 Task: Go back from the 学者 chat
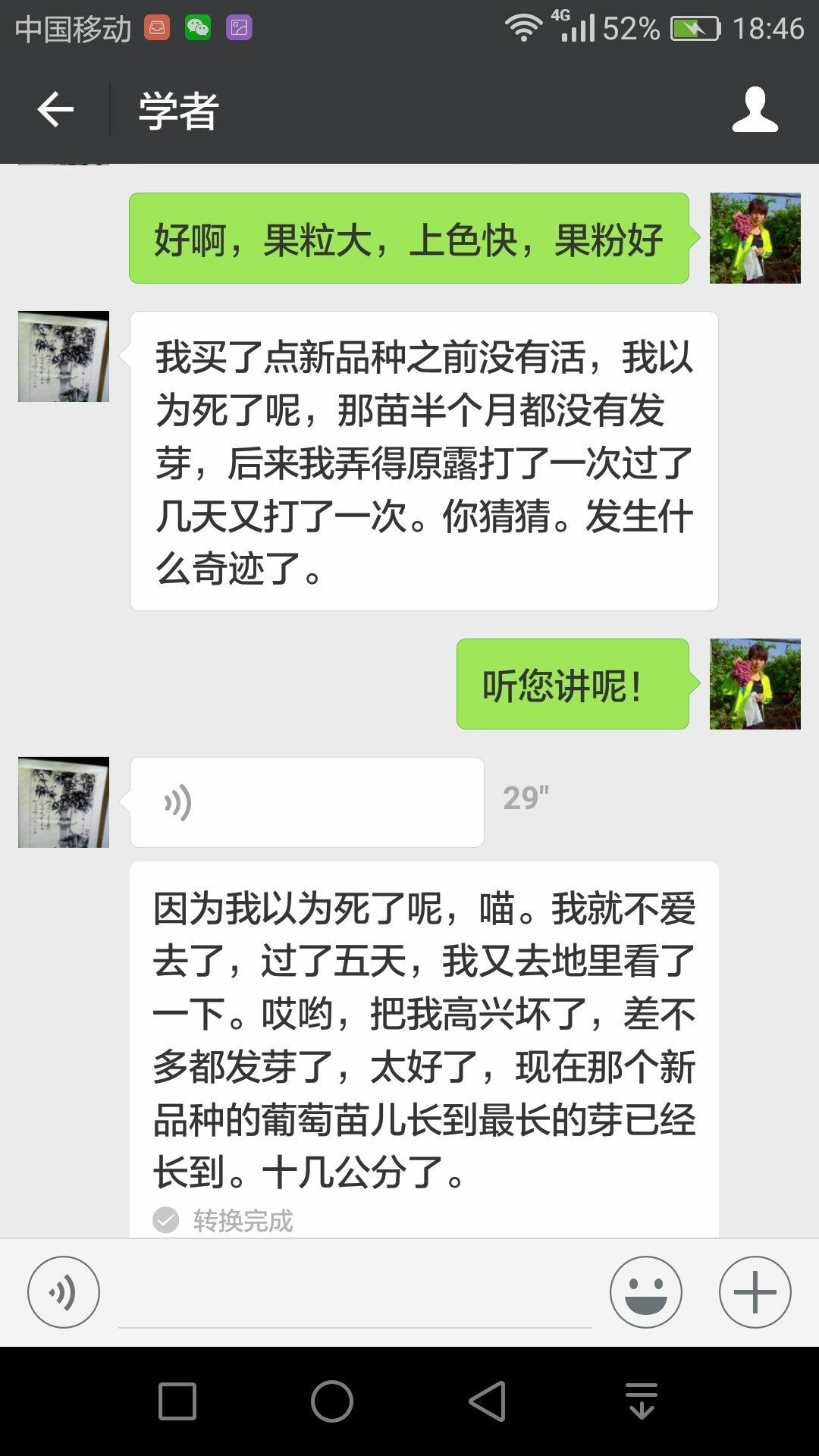[55, 110]
